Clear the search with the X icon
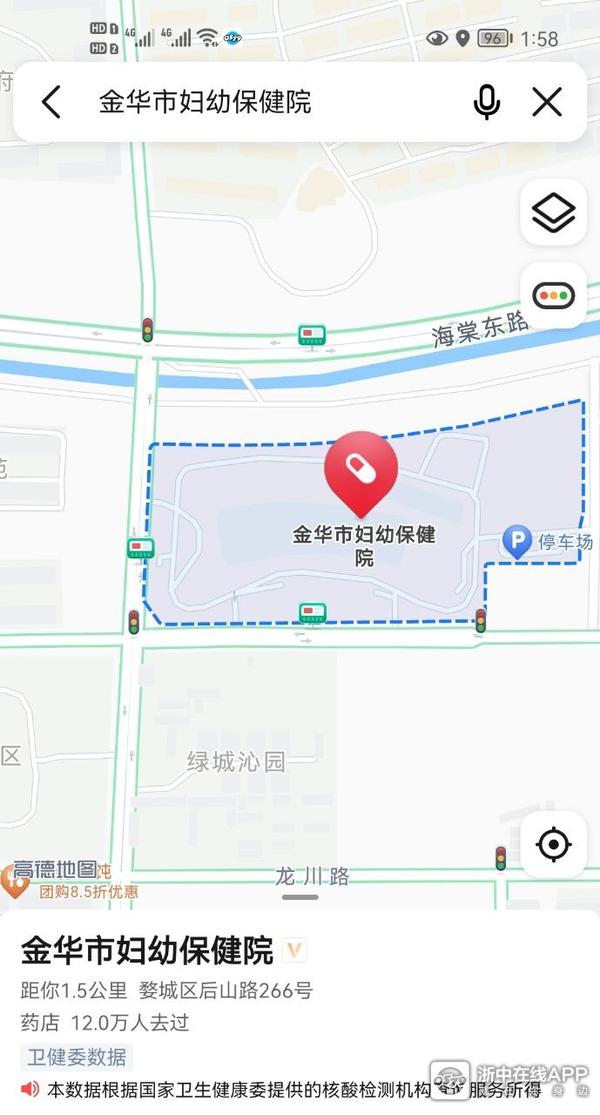600x1115 pixels. (547, 102)
